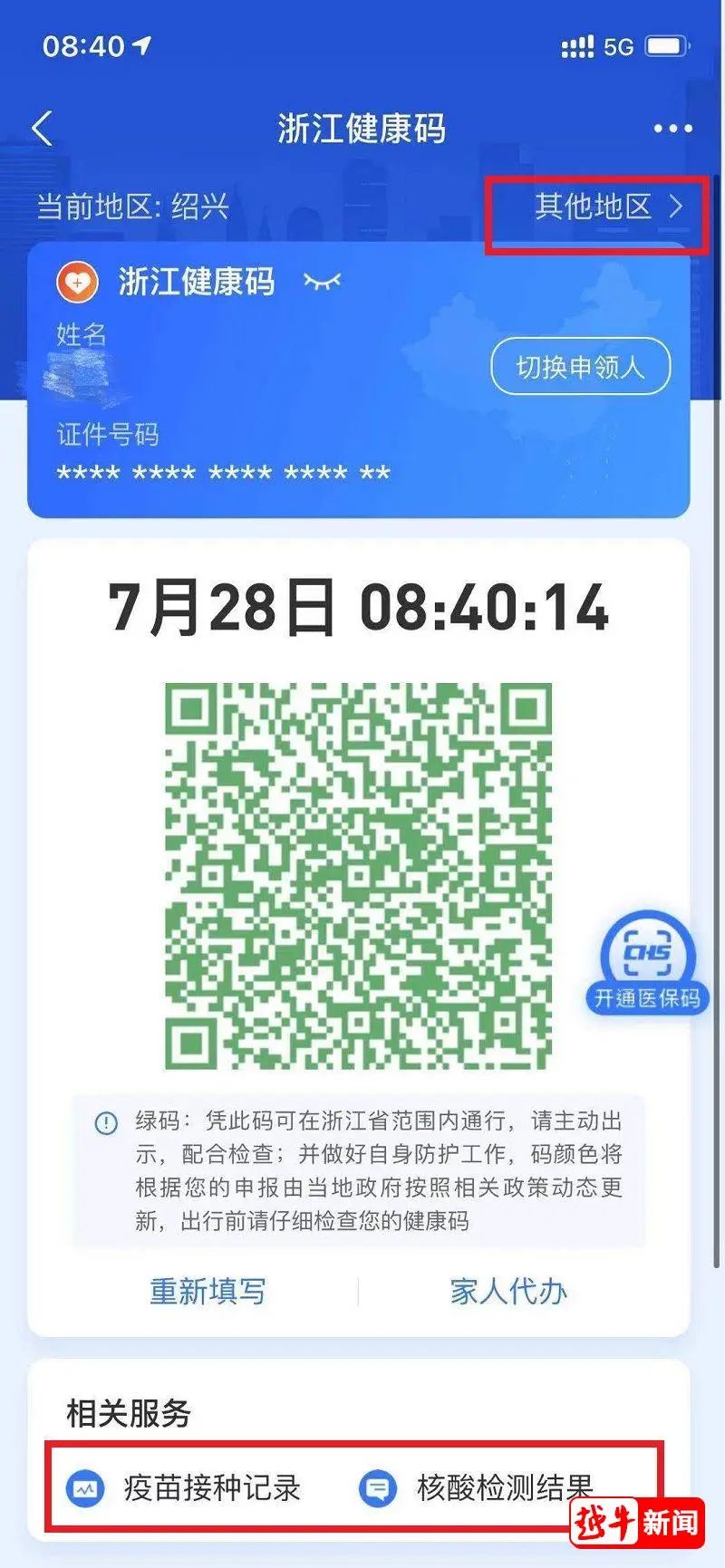Select 重新填写 to refill the declaration
The width and height of the screenshot is (725, 1568).
(x=208, y=1291)
